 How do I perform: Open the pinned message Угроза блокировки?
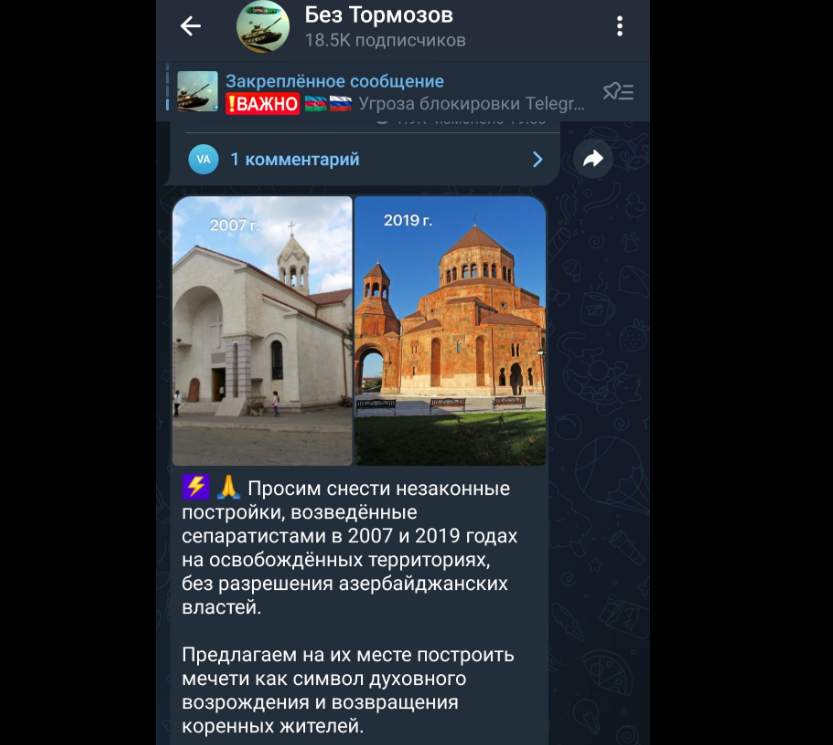point(400,92)
